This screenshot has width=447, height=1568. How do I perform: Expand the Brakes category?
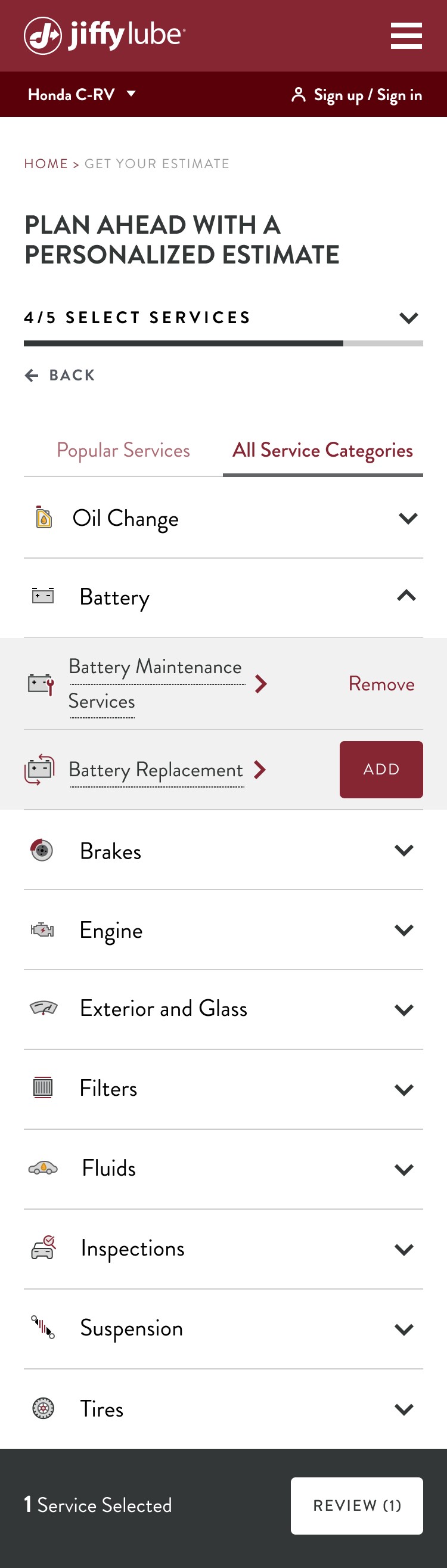[223, 850]
